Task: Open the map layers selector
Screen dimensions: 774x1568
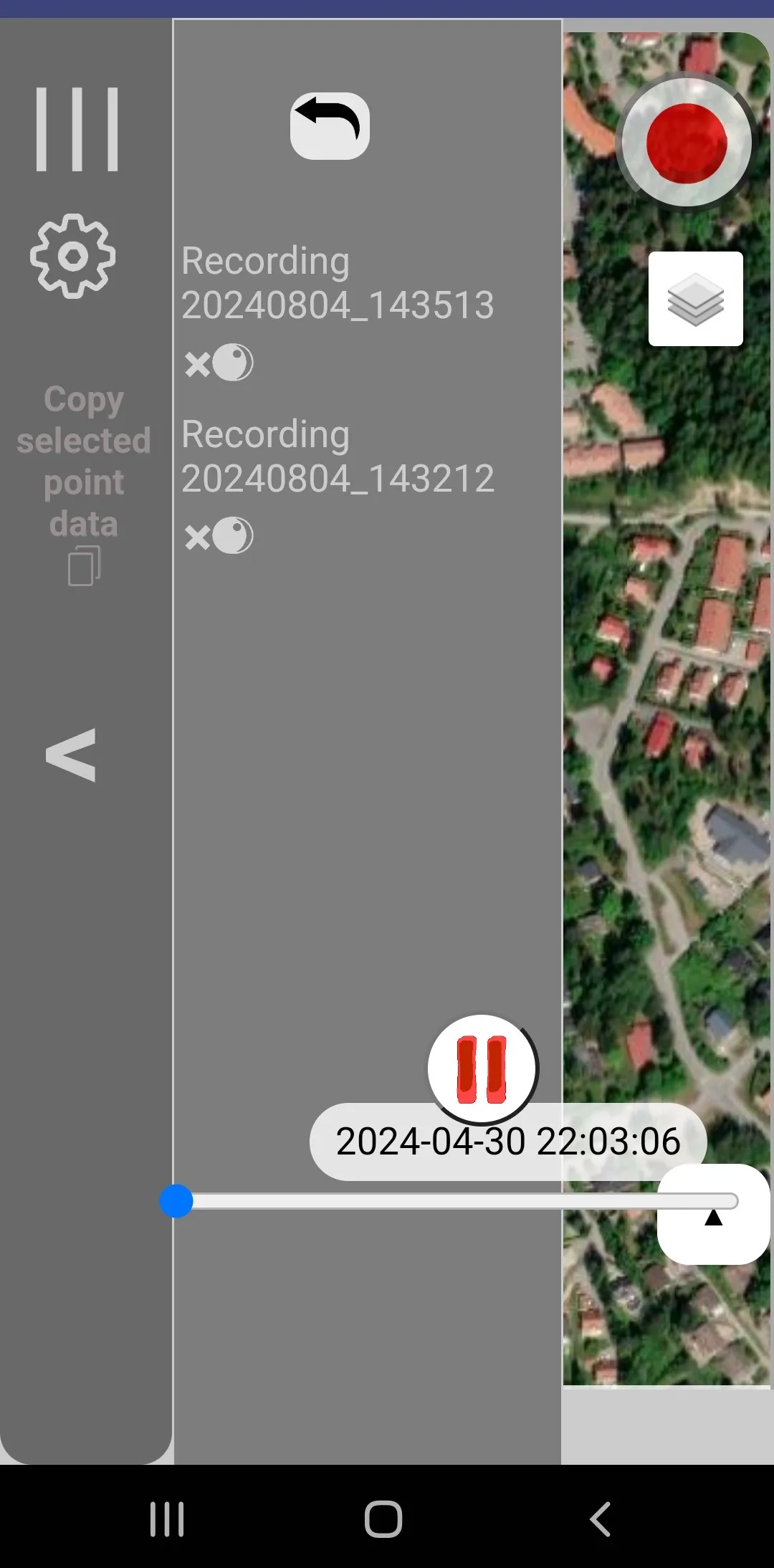Action: pyautogui.click(x=695, y=299)
